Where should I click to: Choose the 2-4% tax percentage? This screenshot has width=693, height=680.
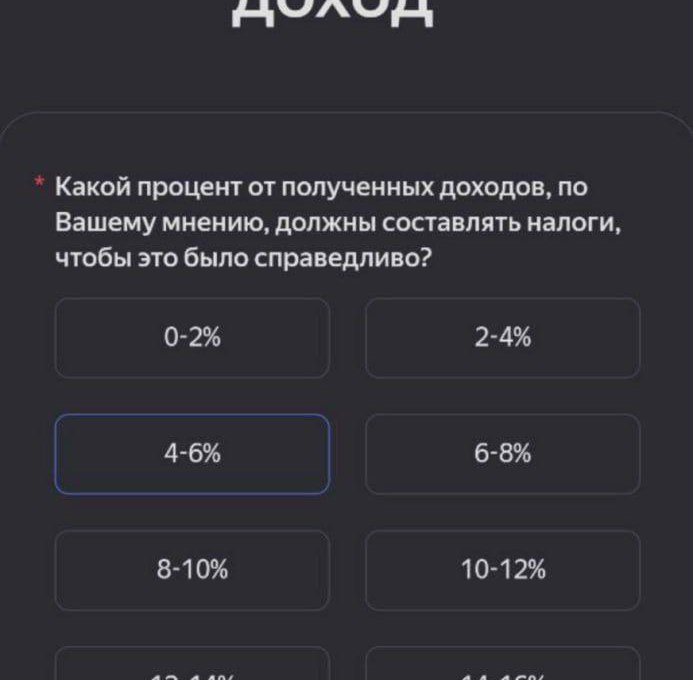click(x=502, y=338)
